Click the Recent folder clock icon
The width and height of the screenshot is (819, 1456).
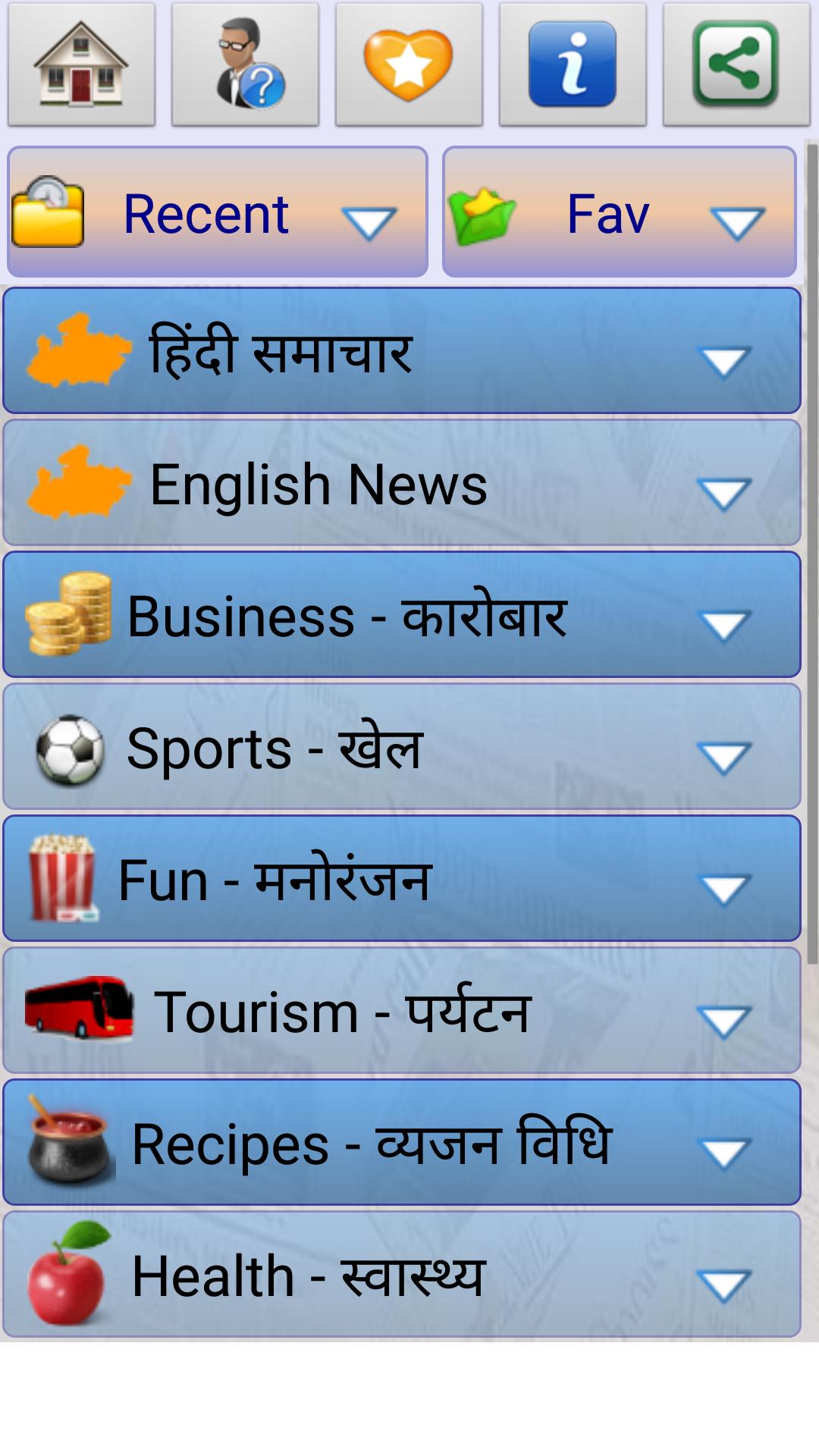point(47,213)
